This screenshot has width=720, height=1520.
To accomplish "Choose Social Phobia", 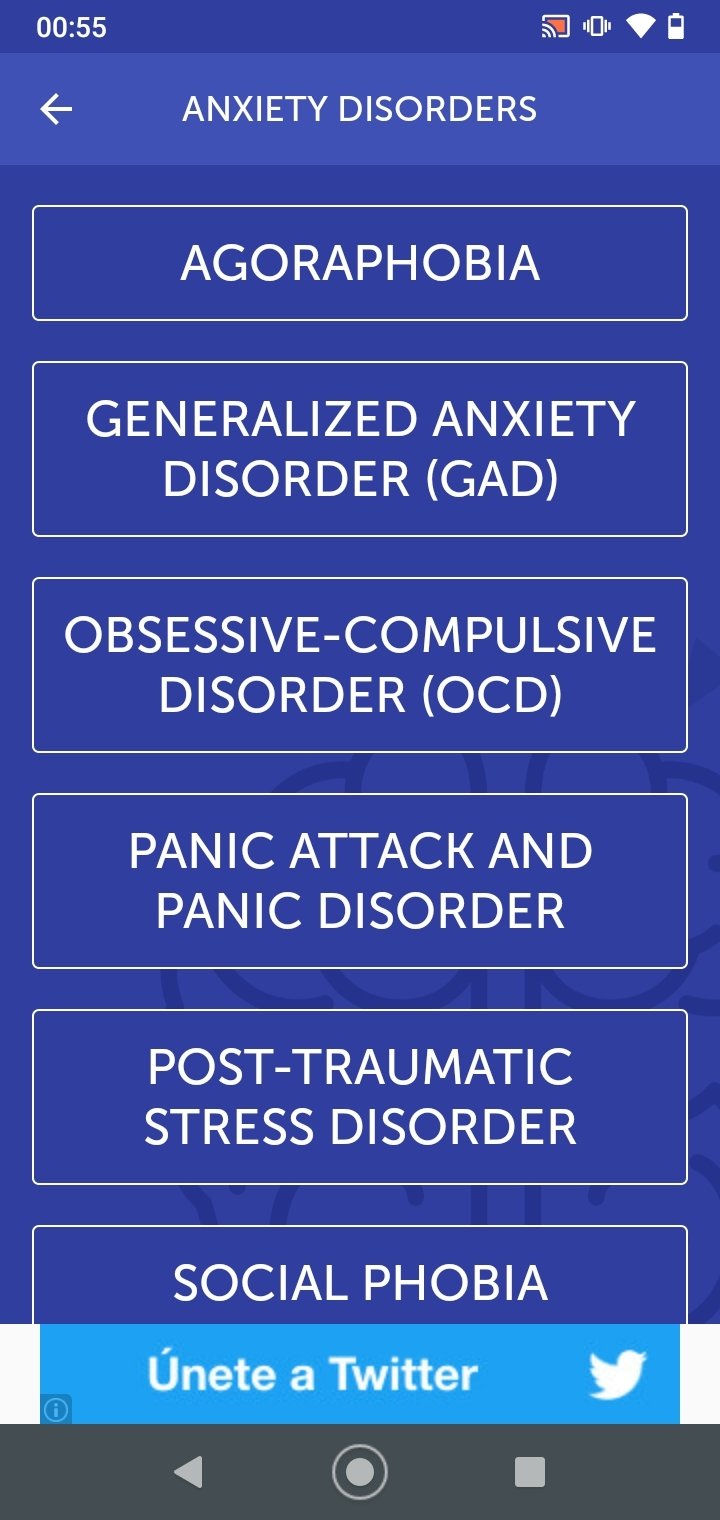I will pyautogui.click(x=360, y=1276).
